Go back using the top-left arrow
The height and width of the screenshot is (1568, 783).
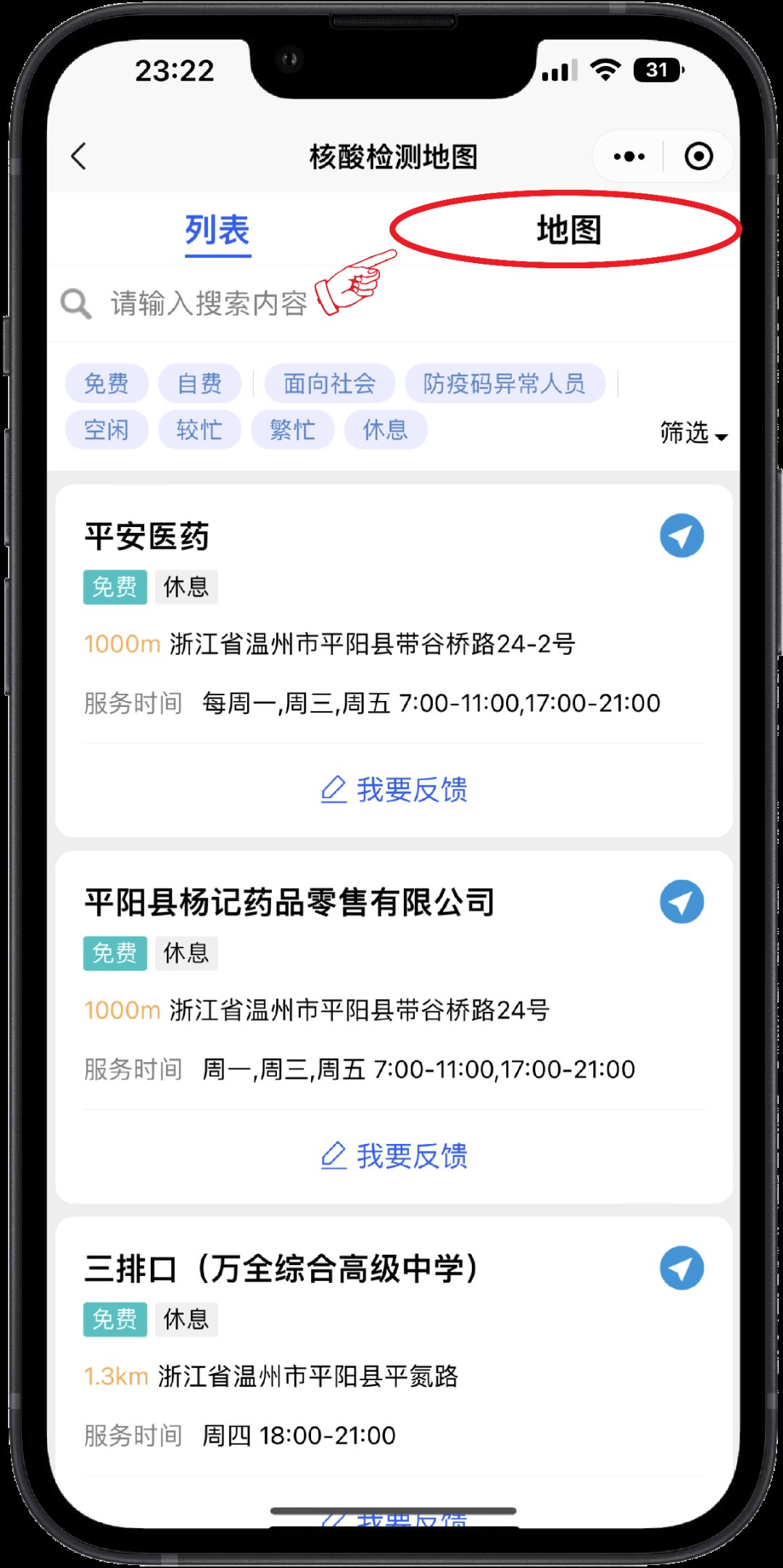(79, 156)
